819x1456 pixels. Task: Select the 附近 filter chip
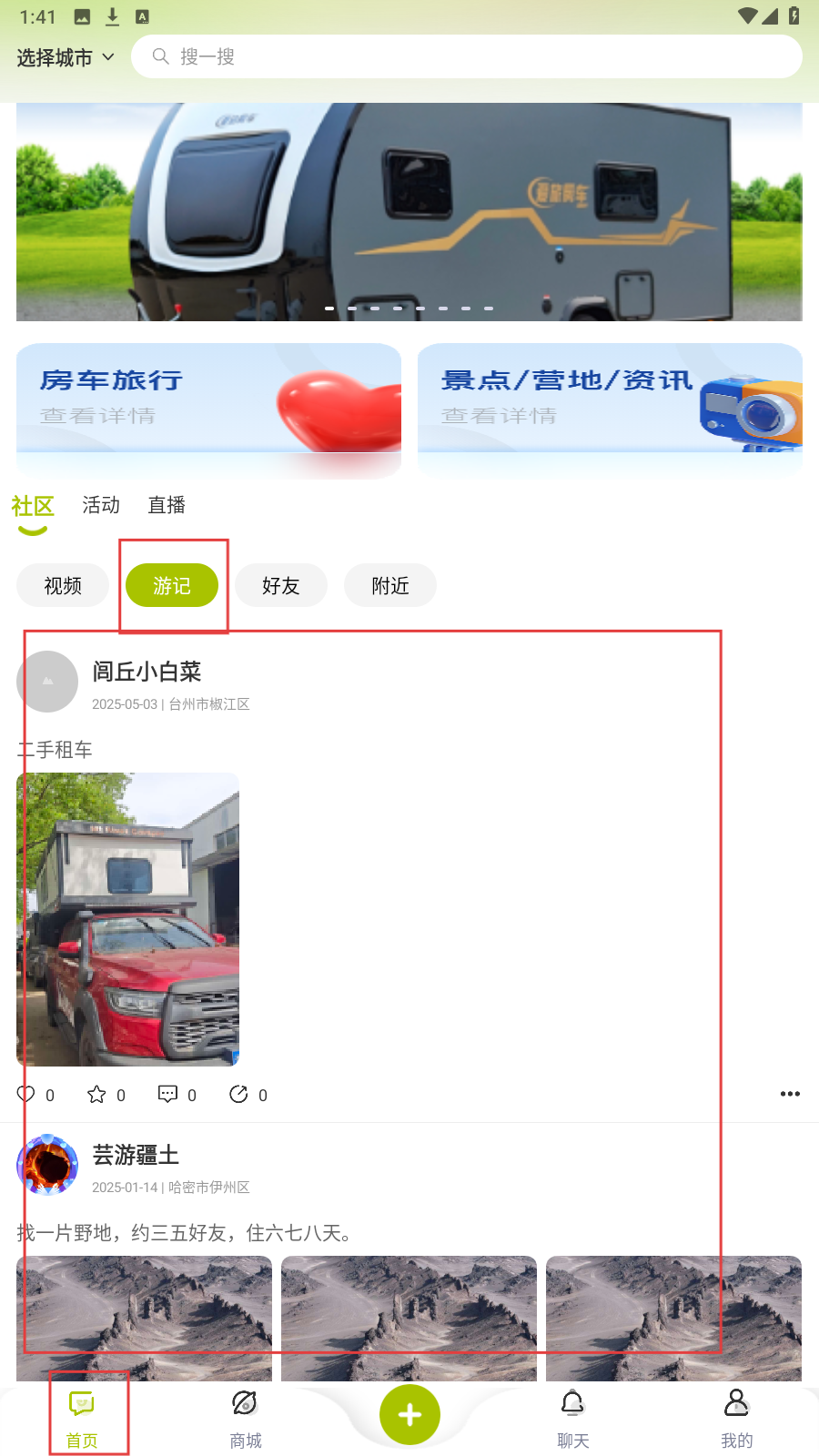pyautogui.click(x=389, y=585)
